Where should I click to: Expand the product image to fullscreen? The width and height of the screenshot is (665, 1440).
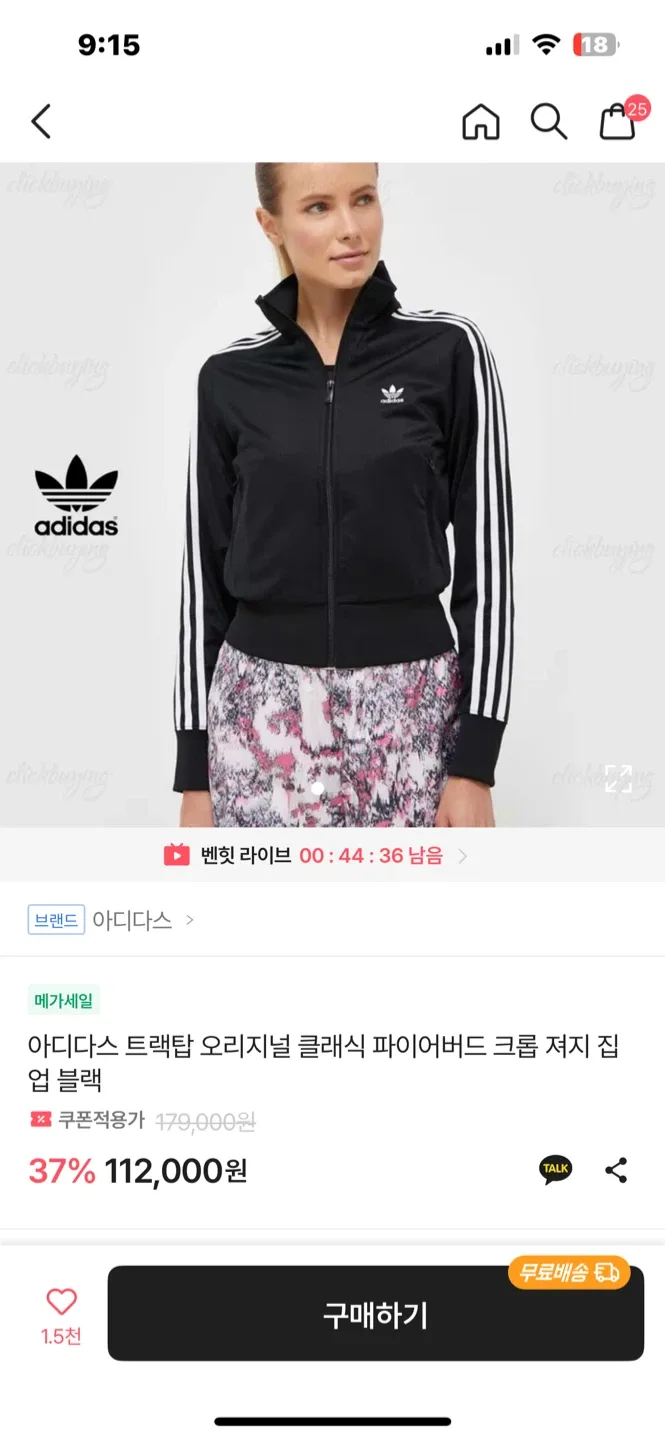tap(618, 778)
